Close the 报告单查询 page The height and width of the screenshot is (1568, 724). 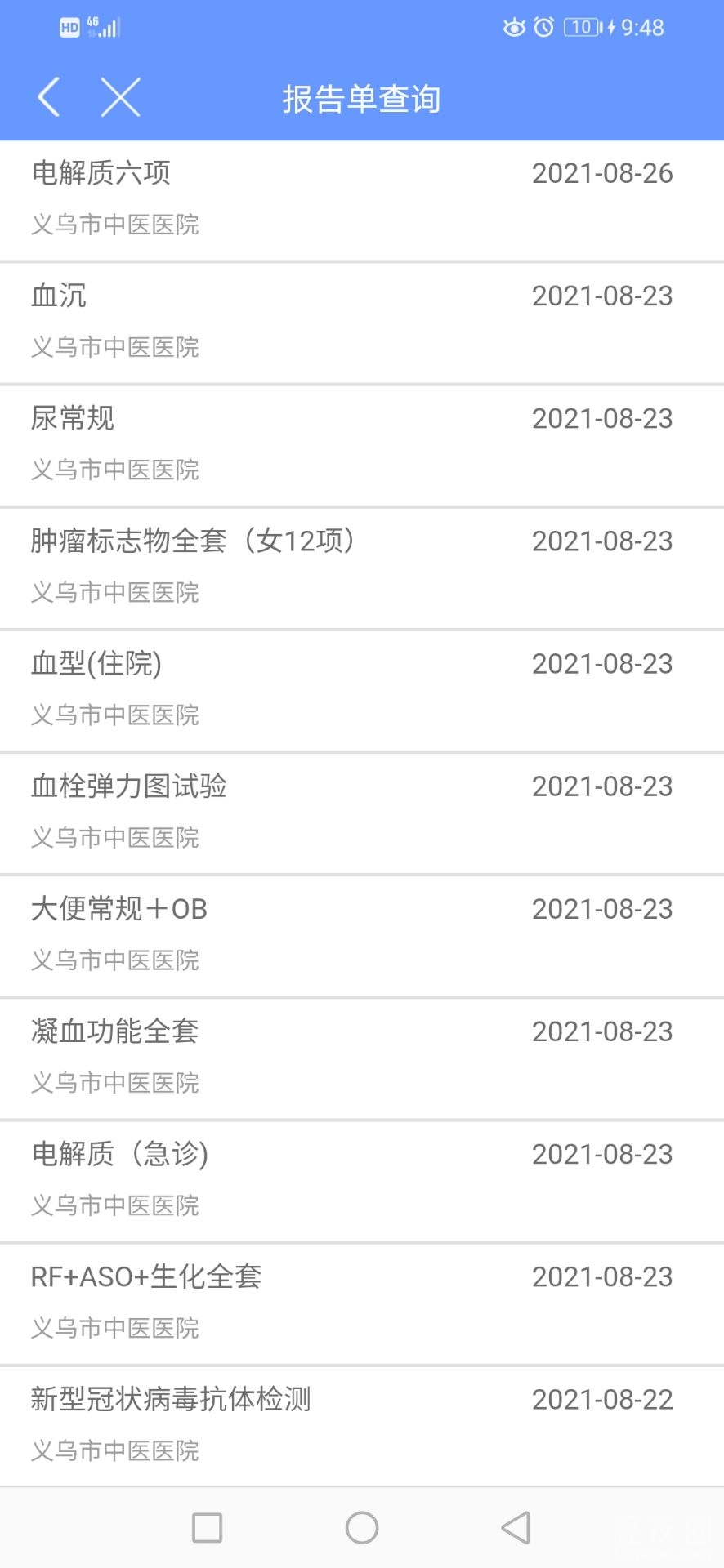tap(120, 98)
